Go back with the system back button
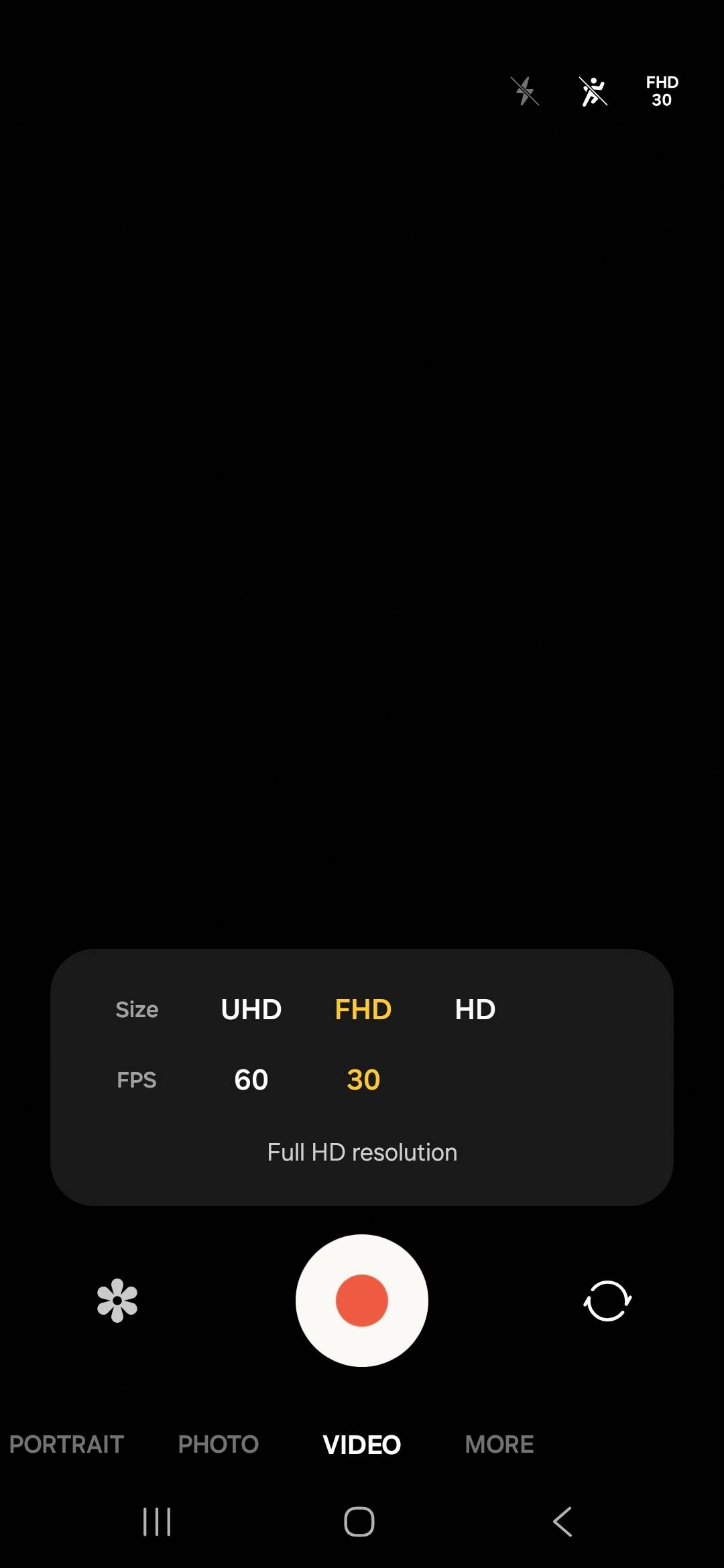 click(562, 1522)
